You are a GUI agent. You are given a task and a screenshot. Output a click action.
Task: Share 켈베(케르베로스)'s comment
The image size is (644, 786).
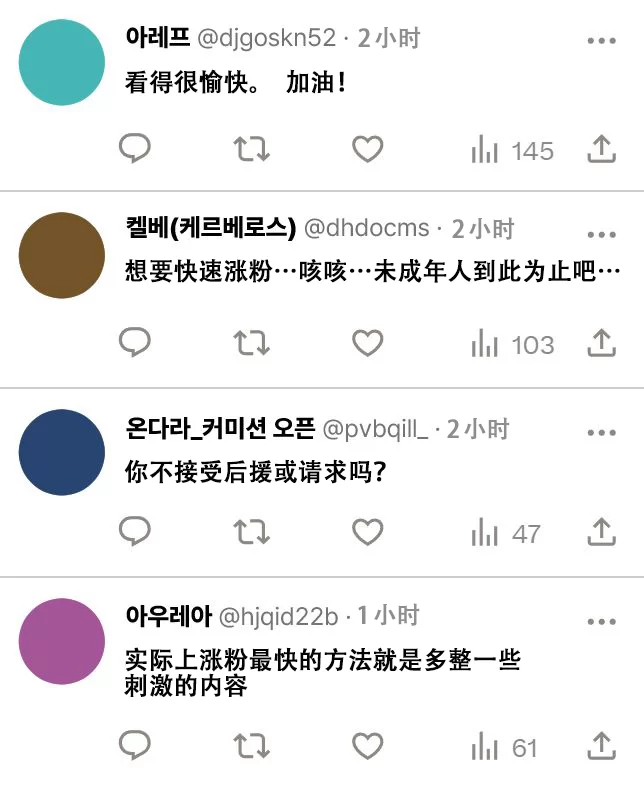coord(600,343)
